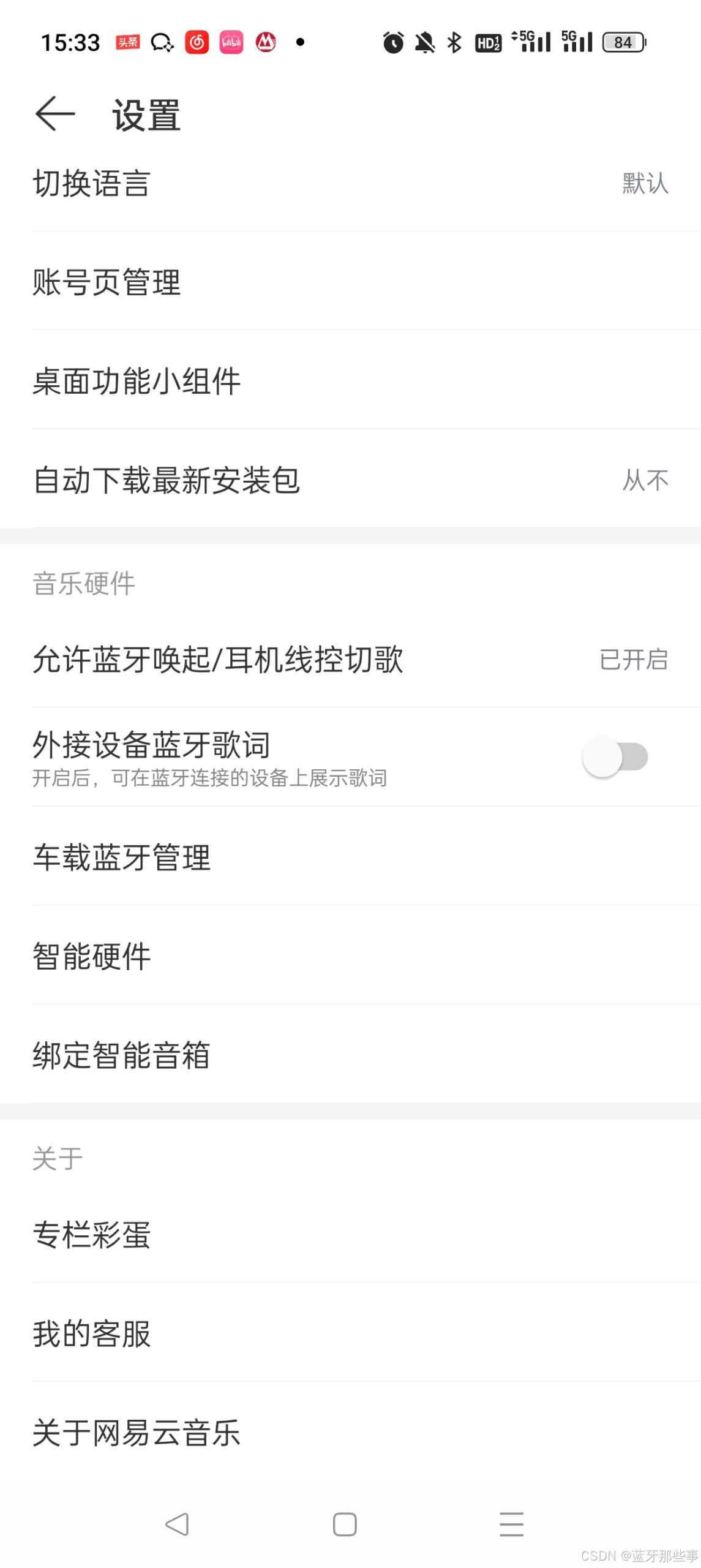The height and width of the screenshot is (1568, 701).
Task: Open 账号页管理
Action: point(350,283)
